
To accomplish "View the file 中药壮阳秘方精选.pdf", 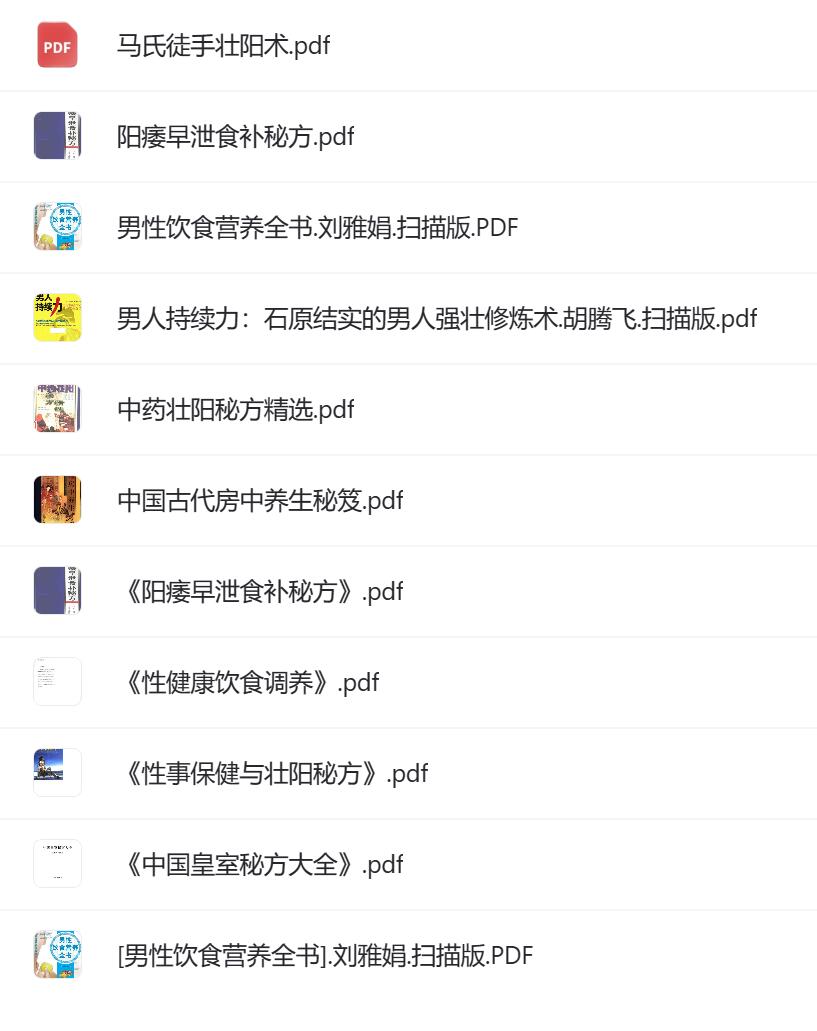I will pos(235,410).
